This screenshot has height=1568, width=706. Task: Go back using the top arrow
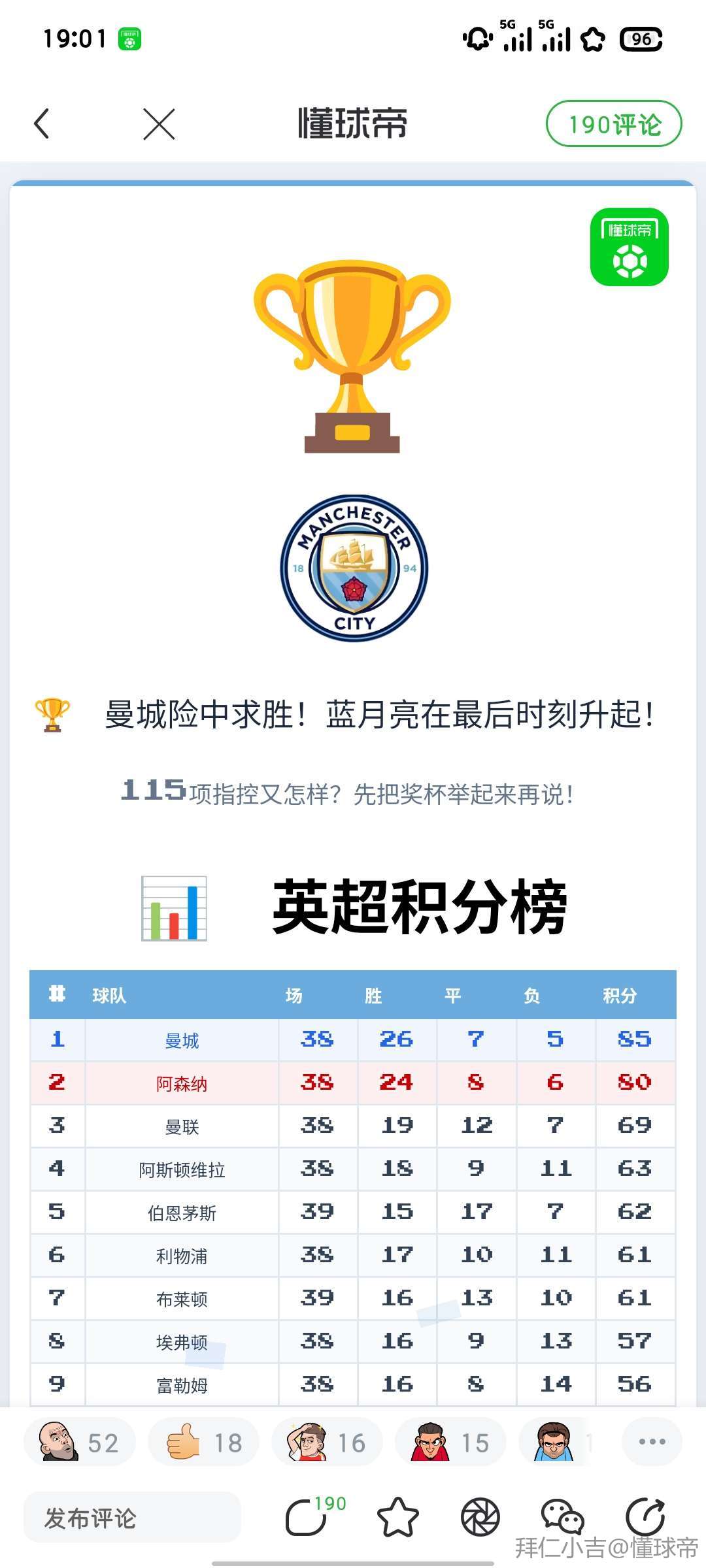tap(42, 123)
